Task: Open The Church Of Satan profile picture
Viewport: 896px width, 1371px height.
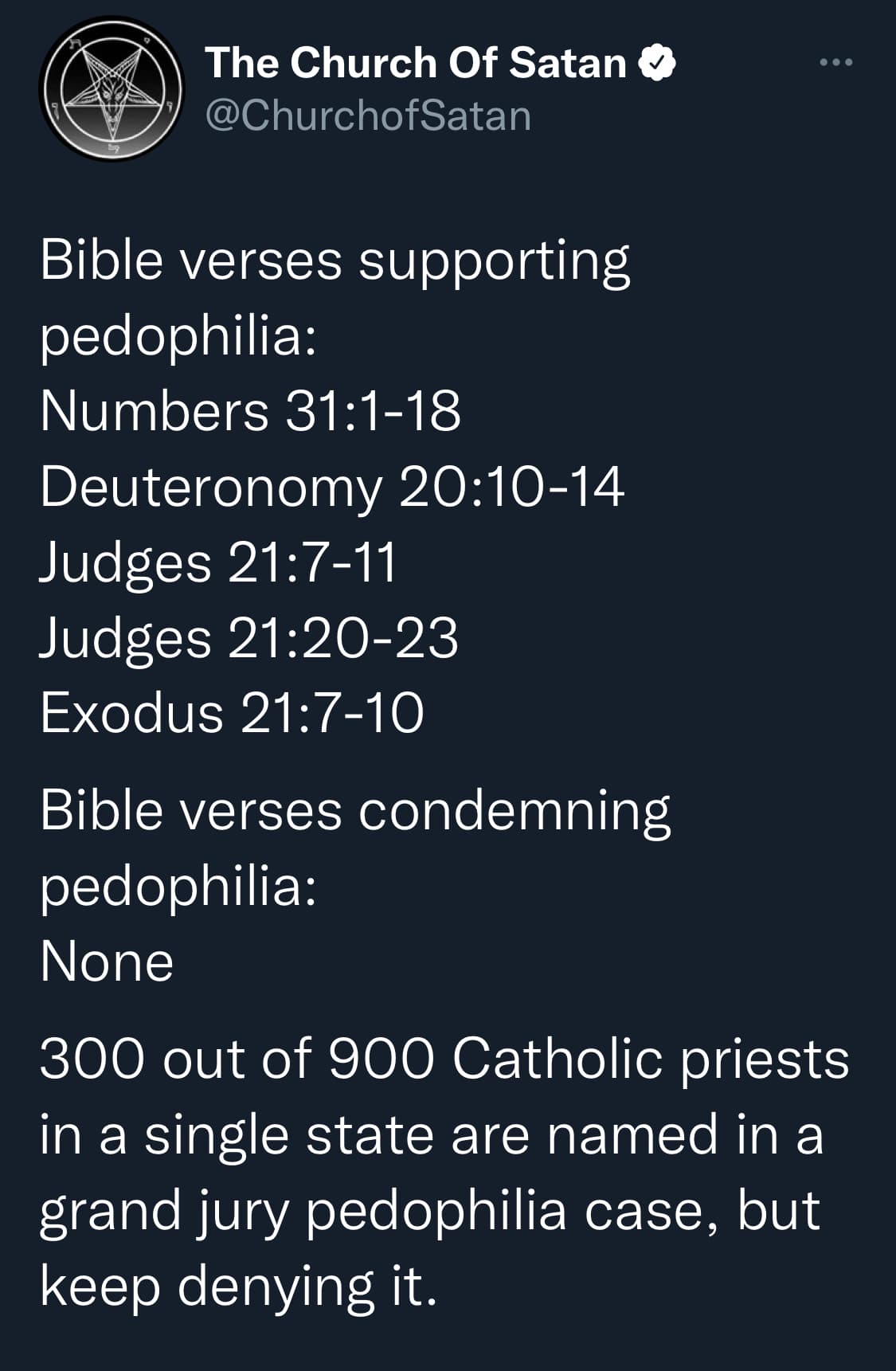Action: coord(111,89)
